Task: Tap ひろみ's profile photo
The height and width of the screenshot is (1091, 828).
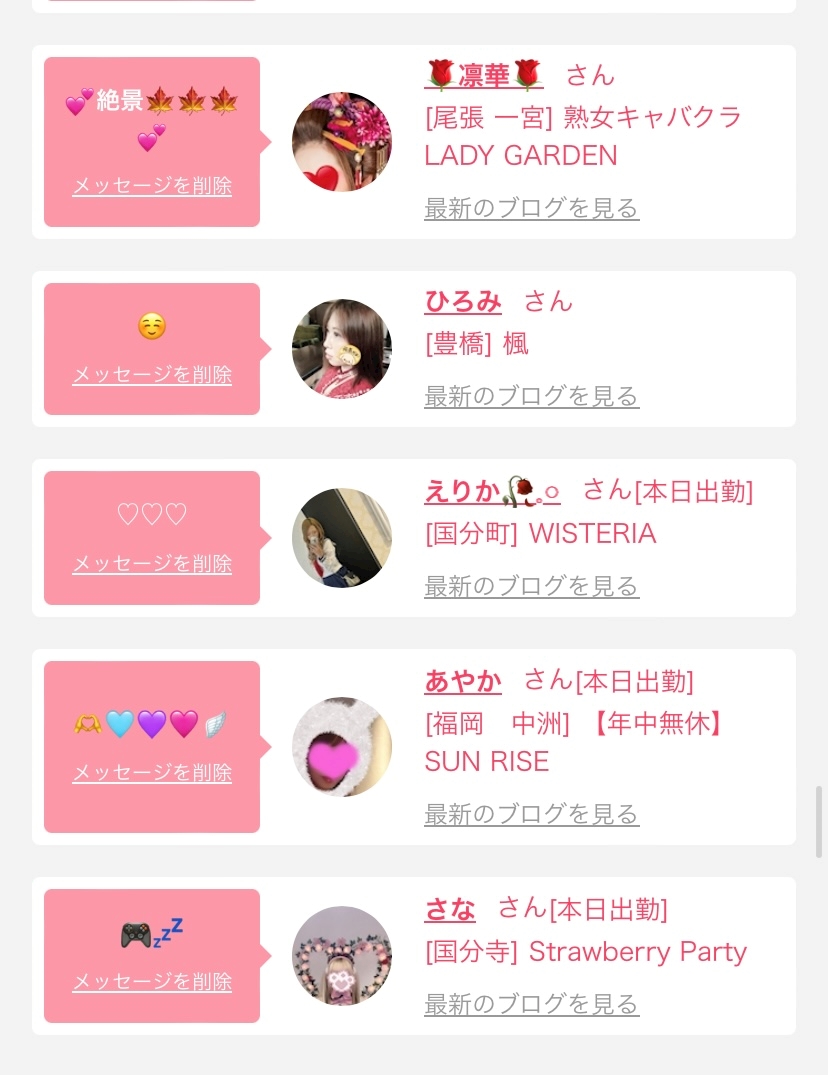Action: (342, 349)
